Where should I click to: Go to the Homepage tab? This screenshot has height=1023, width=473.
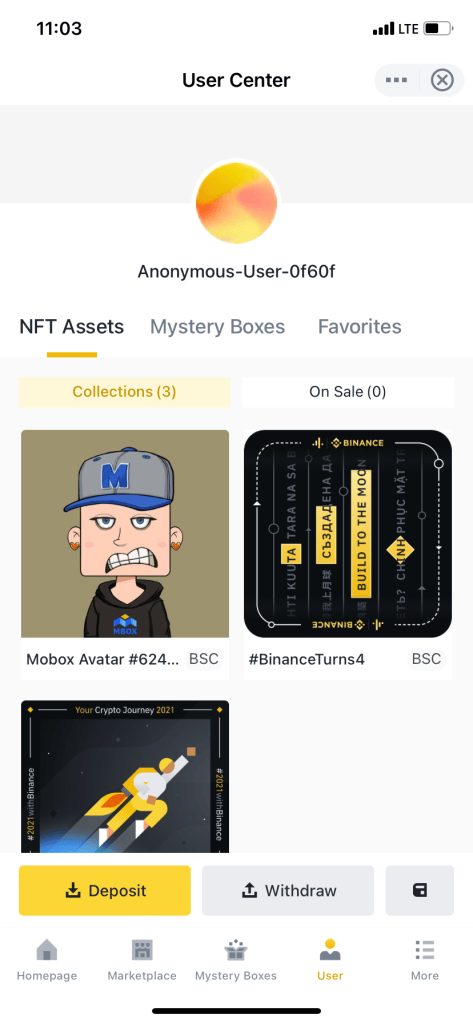pyautogui.click(x=47, y=960)
